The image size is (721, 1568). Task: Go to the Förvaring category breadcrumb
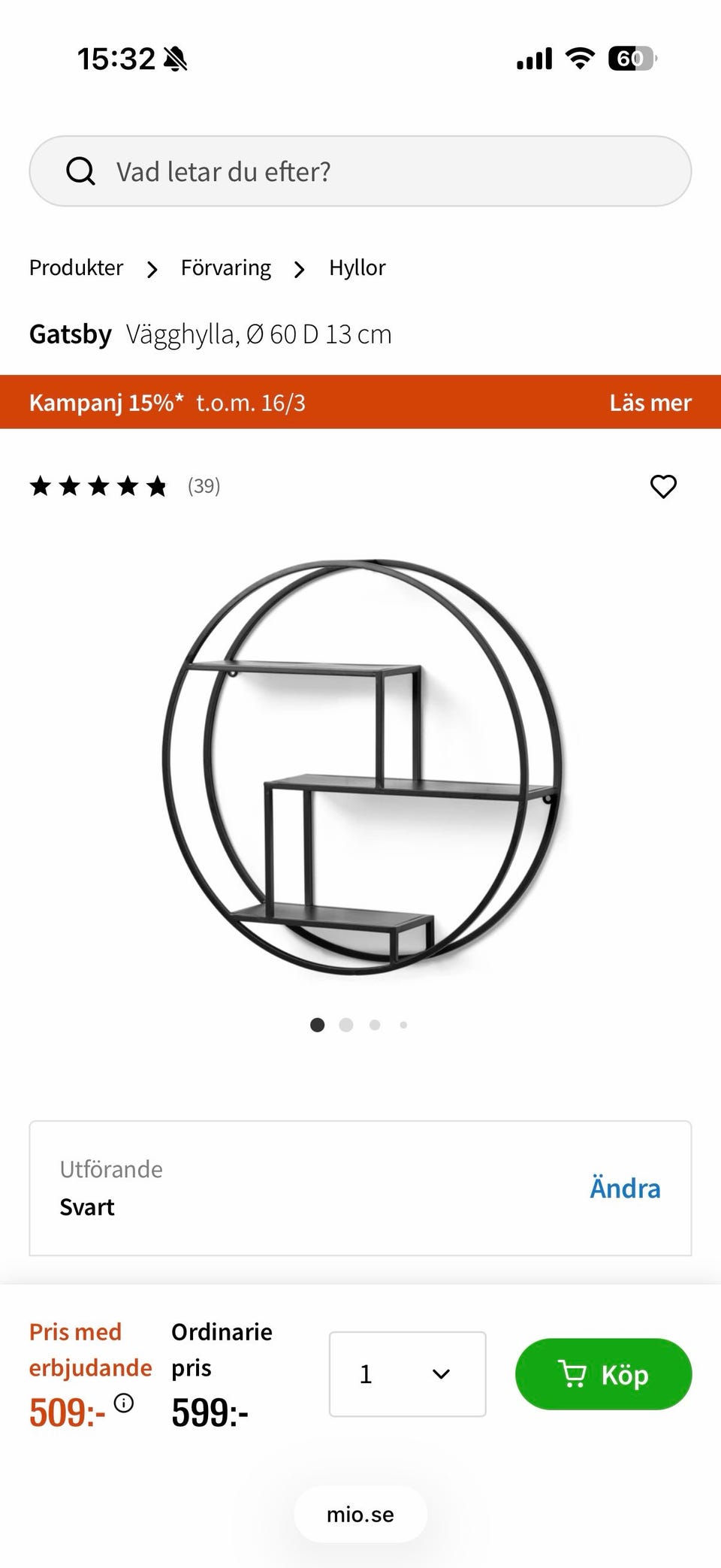(225, 268)
